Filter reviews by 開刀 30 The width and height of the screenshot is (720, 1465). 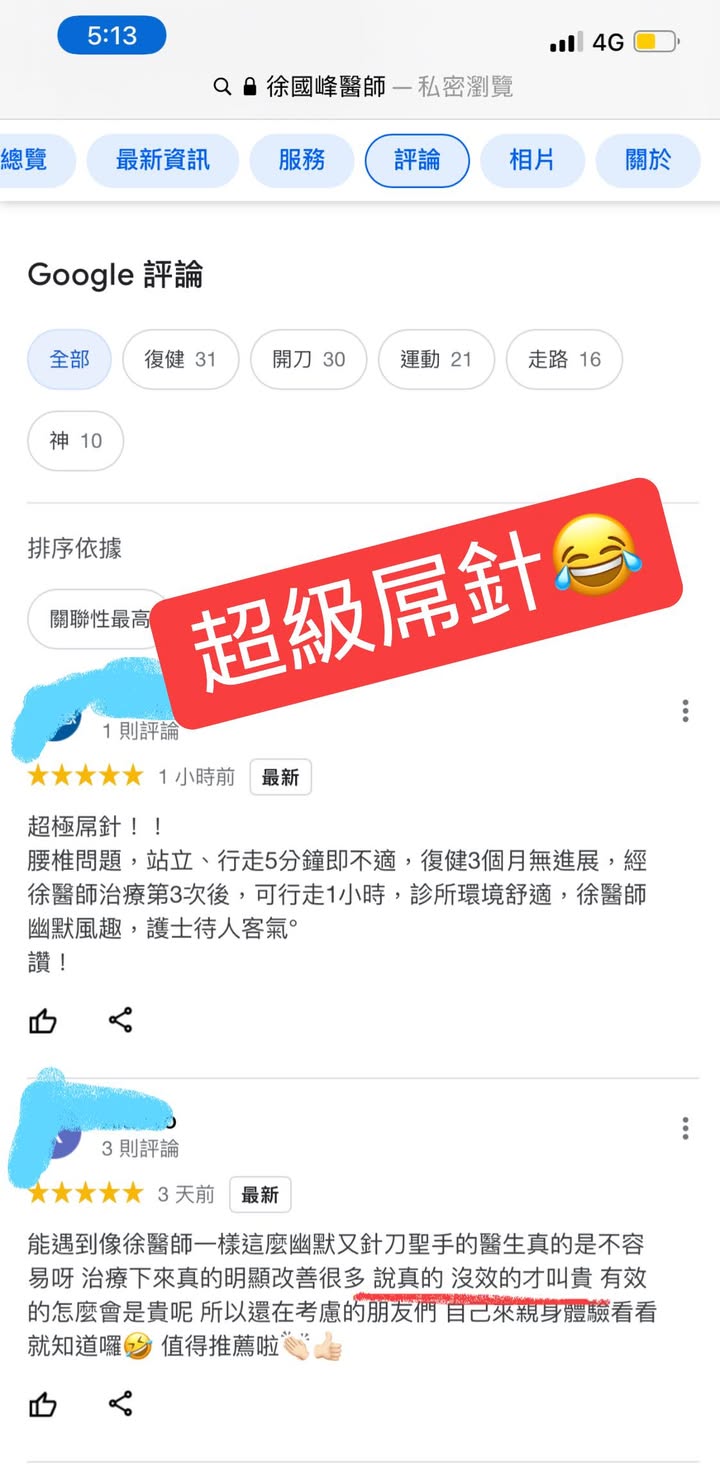point(308,359)
